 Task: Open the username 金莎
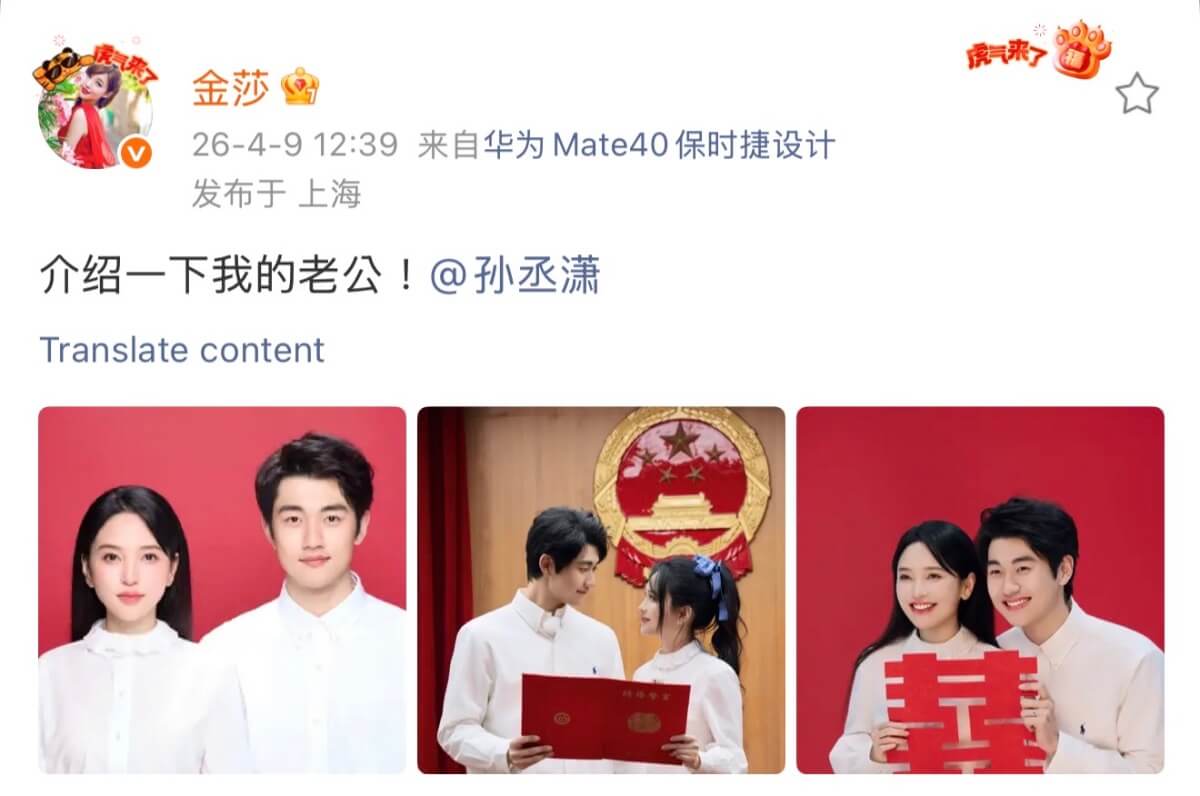click(x=230, y=88)
